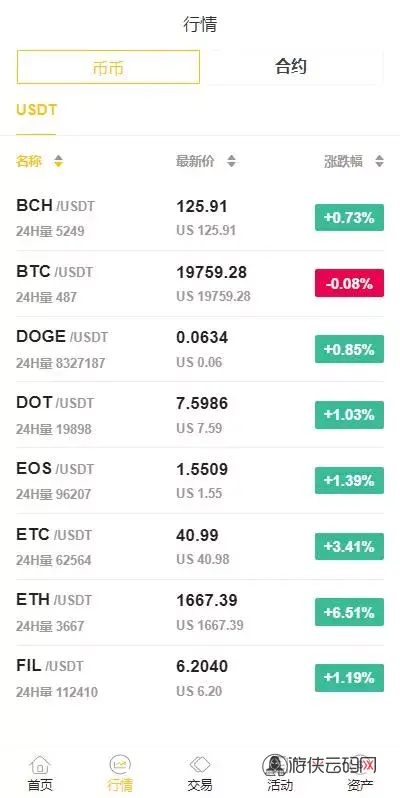This screenshot has height=798, width=400.
Task: Select the 币币 tab
Action: [108, 67]
